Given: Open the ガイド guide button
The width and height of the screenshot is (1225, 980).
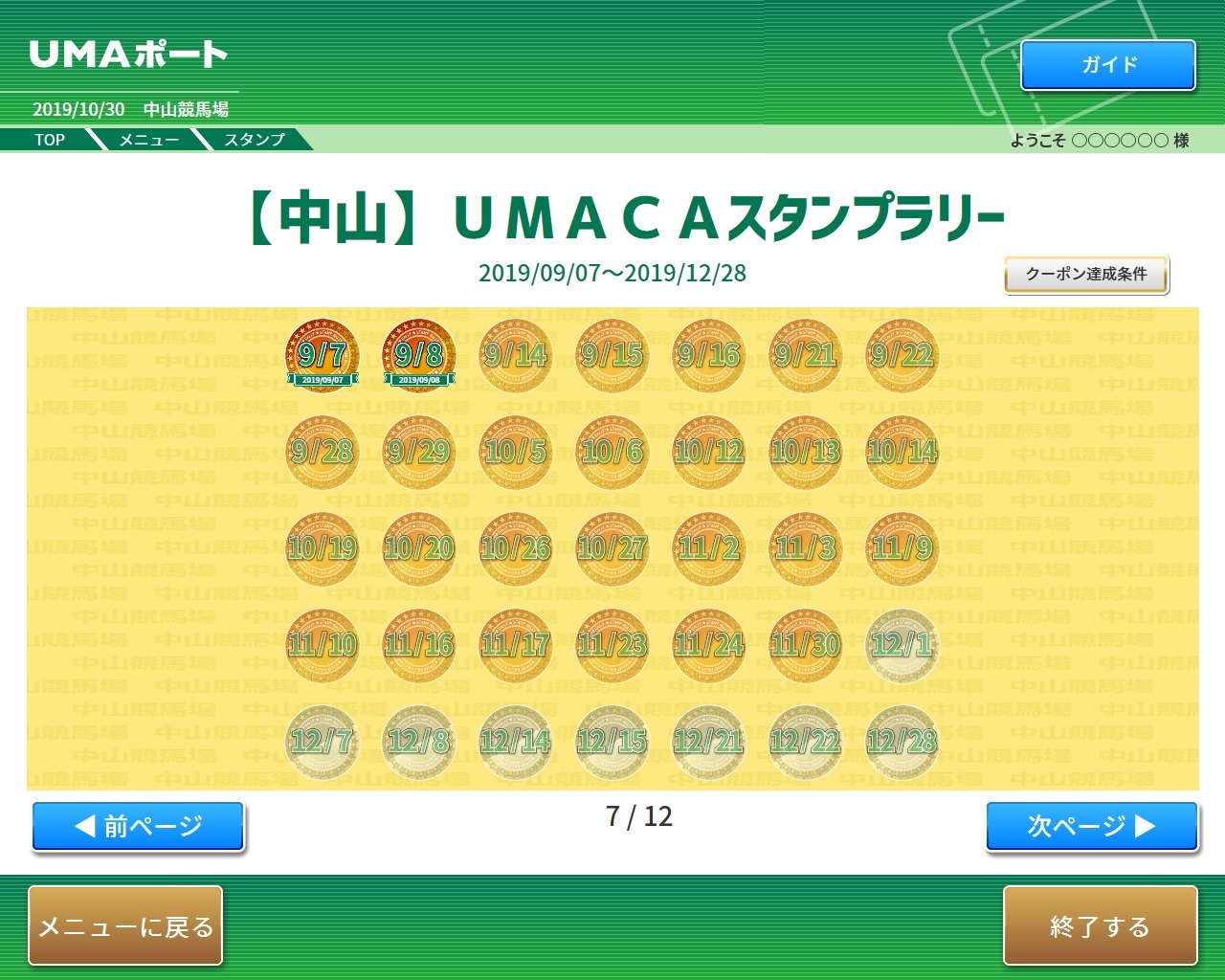Looking at the screenshot, I should click(x=1108, y=65).
